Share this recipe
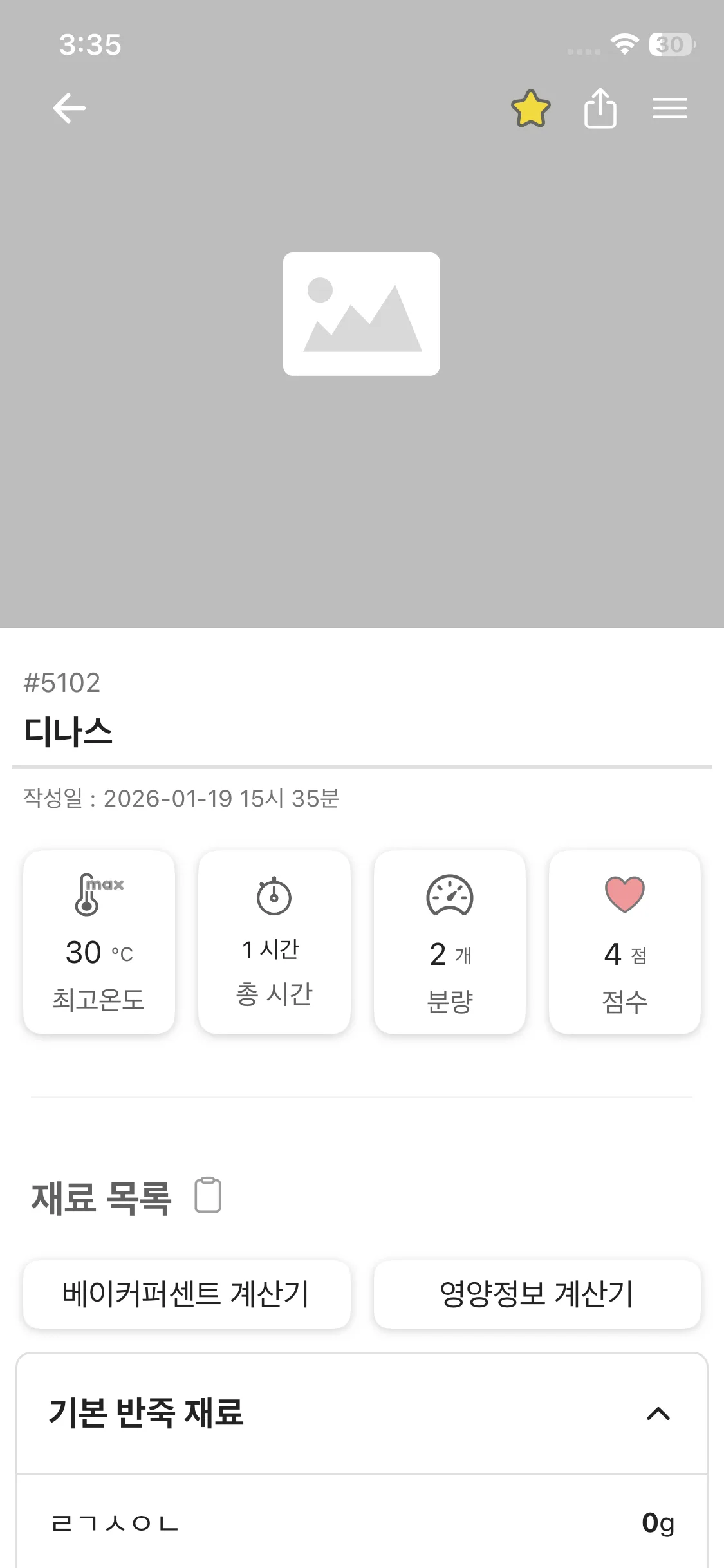The image size is (724, 1568). point(600,108)
